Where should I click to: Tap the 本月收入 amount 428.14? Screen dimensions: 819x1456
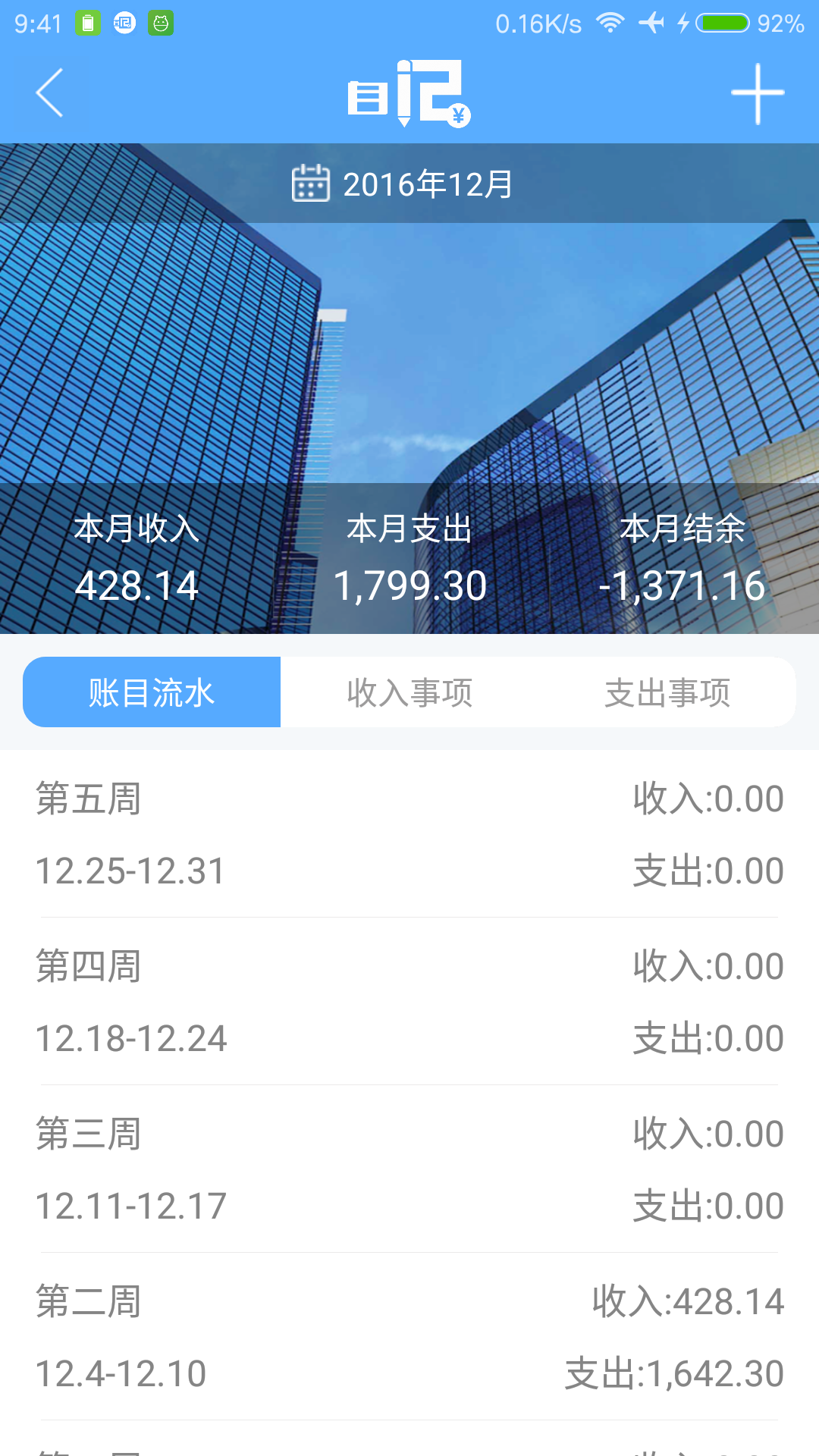[137, 585]
